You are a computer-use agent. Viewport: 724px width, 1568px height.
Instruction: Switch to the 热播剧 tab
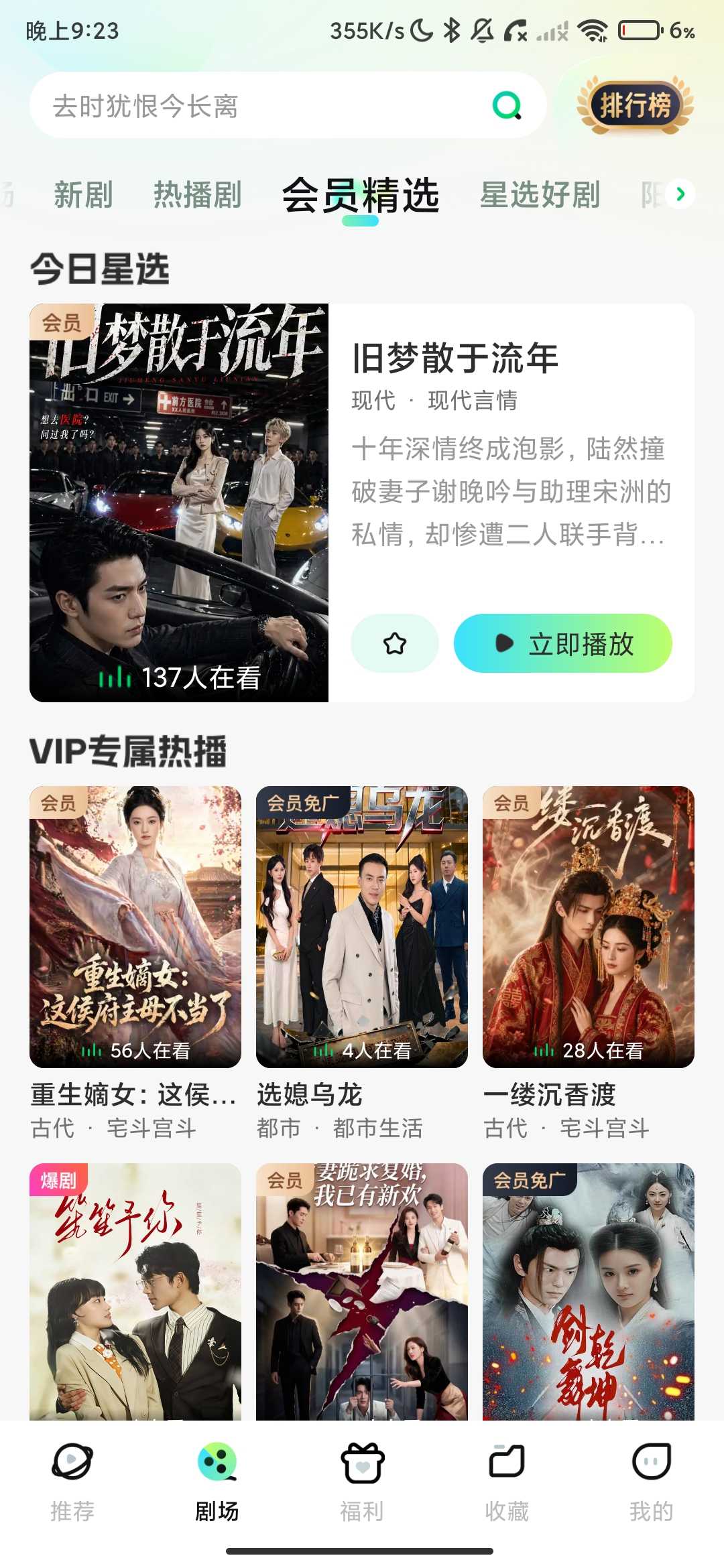click(198, 195)
